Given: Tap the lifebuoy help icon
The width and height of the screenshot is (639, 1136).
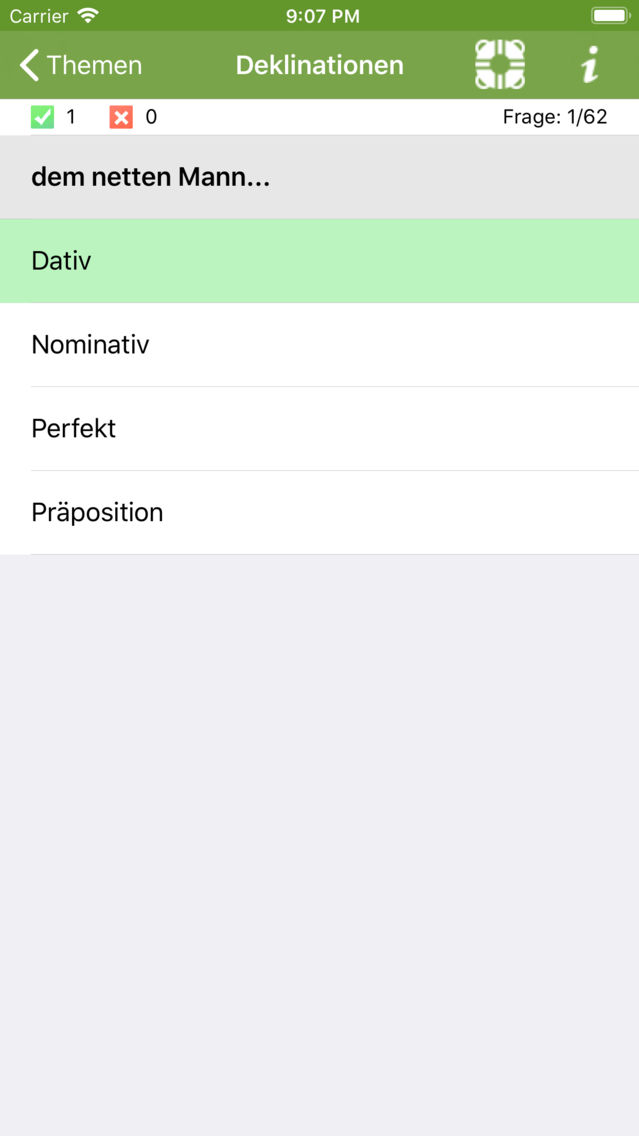Looking at the screenshot, I should pyautogui.click(x=500, y=64).
